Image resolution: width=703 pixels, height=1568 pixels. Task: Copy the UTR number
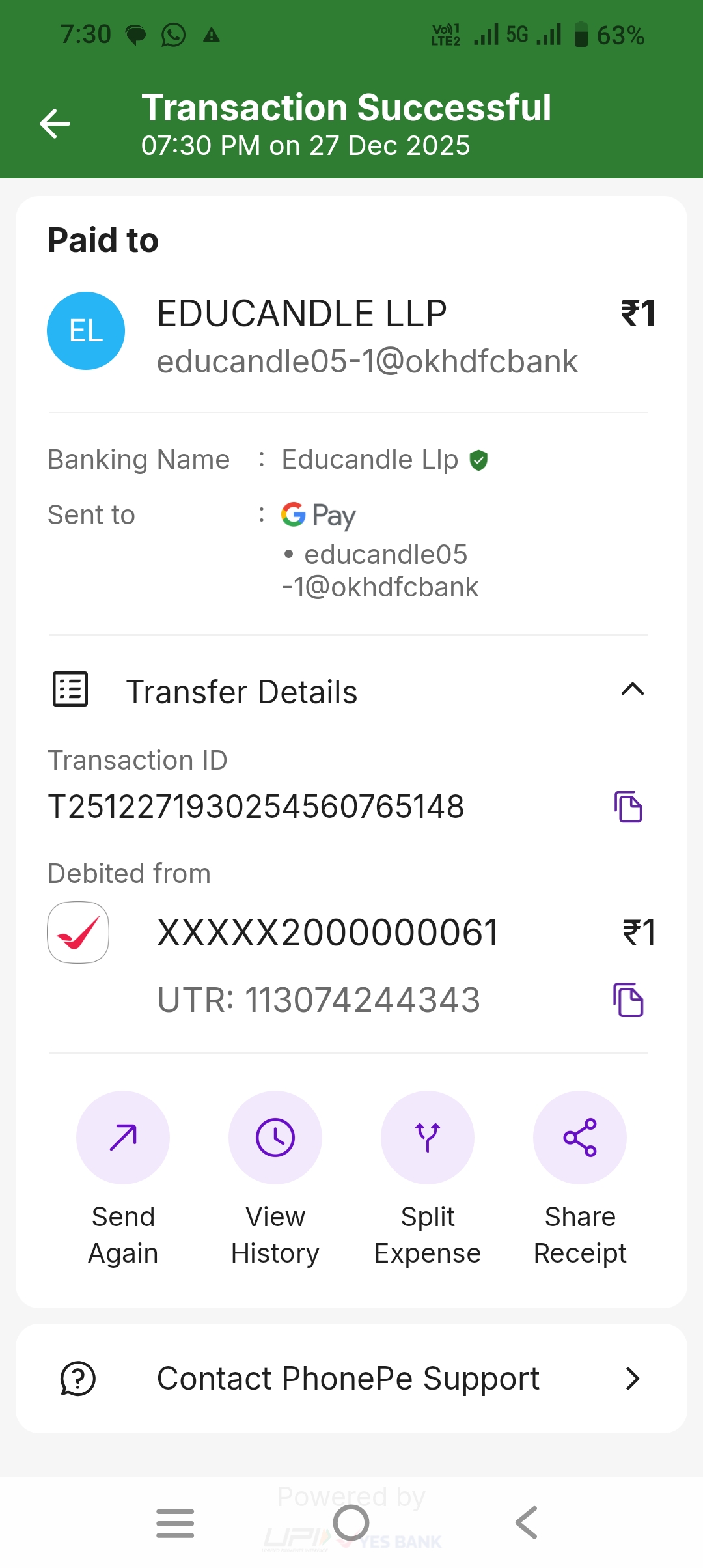(x=628, y=1000)
